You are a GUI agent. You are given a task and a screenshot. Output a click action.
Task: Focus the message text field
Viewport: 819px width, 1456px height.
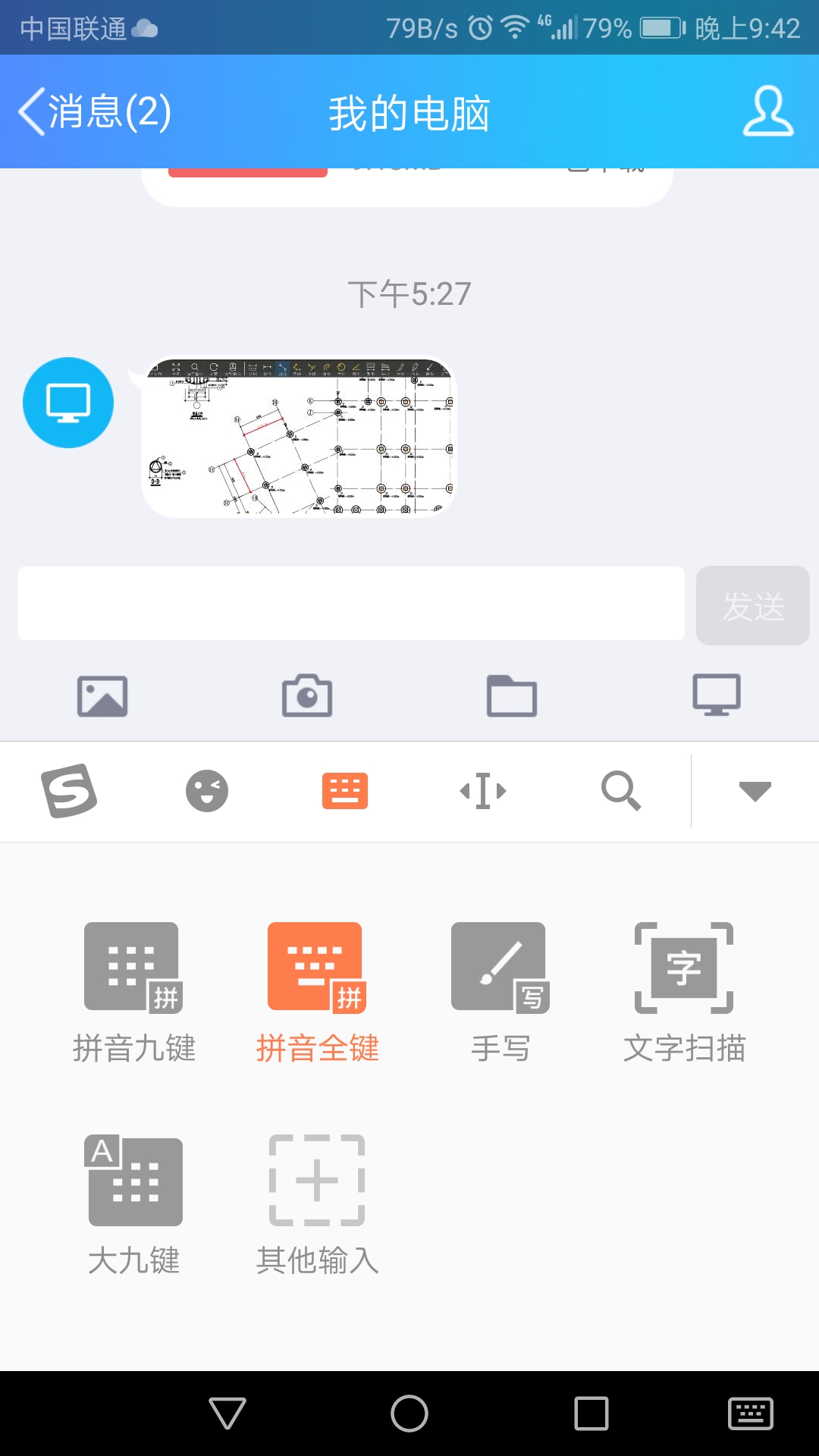(x=351, y=604)
